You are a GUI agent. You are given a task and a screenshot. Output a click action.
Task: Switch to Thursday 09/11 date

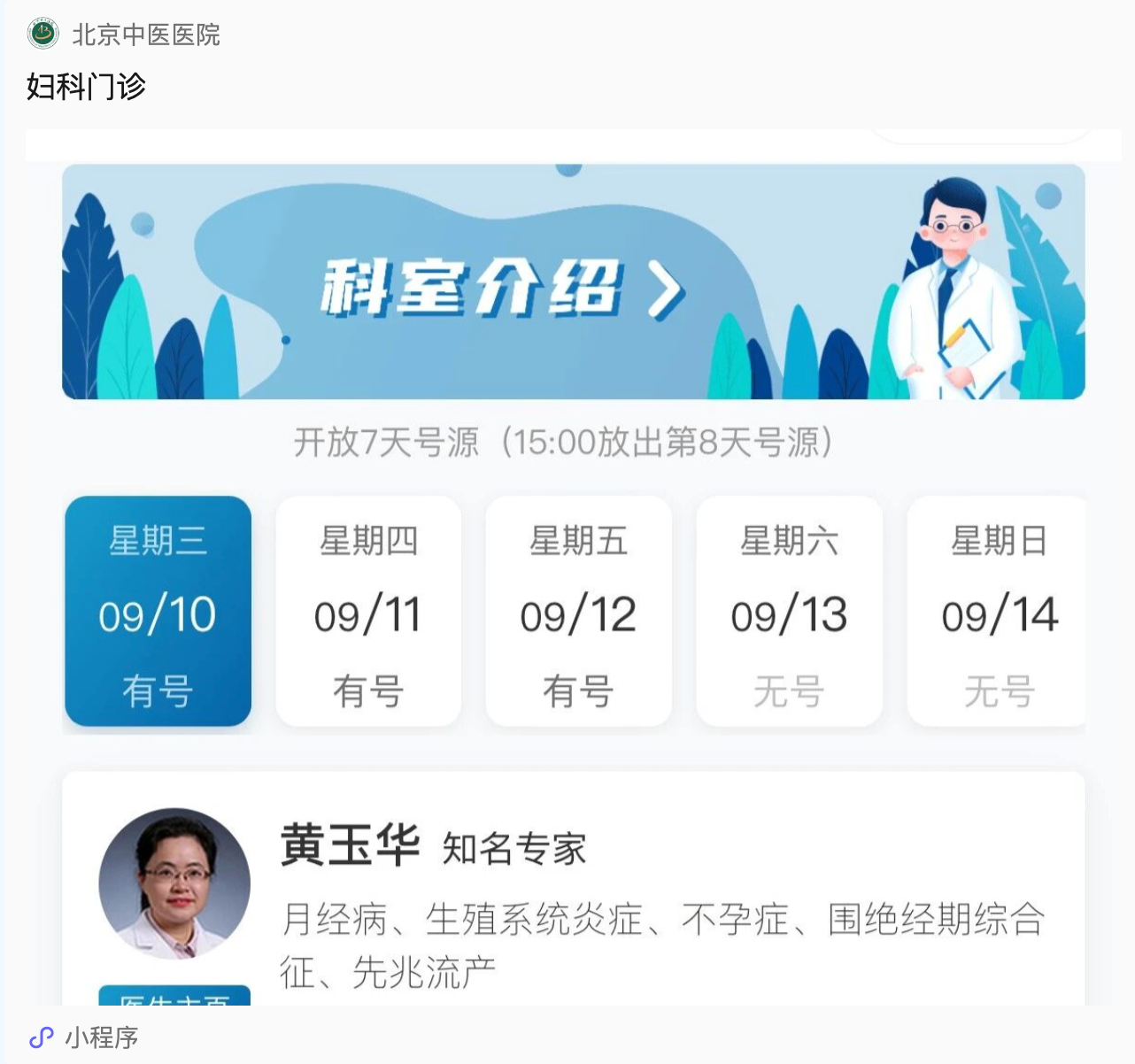point(368,612)
